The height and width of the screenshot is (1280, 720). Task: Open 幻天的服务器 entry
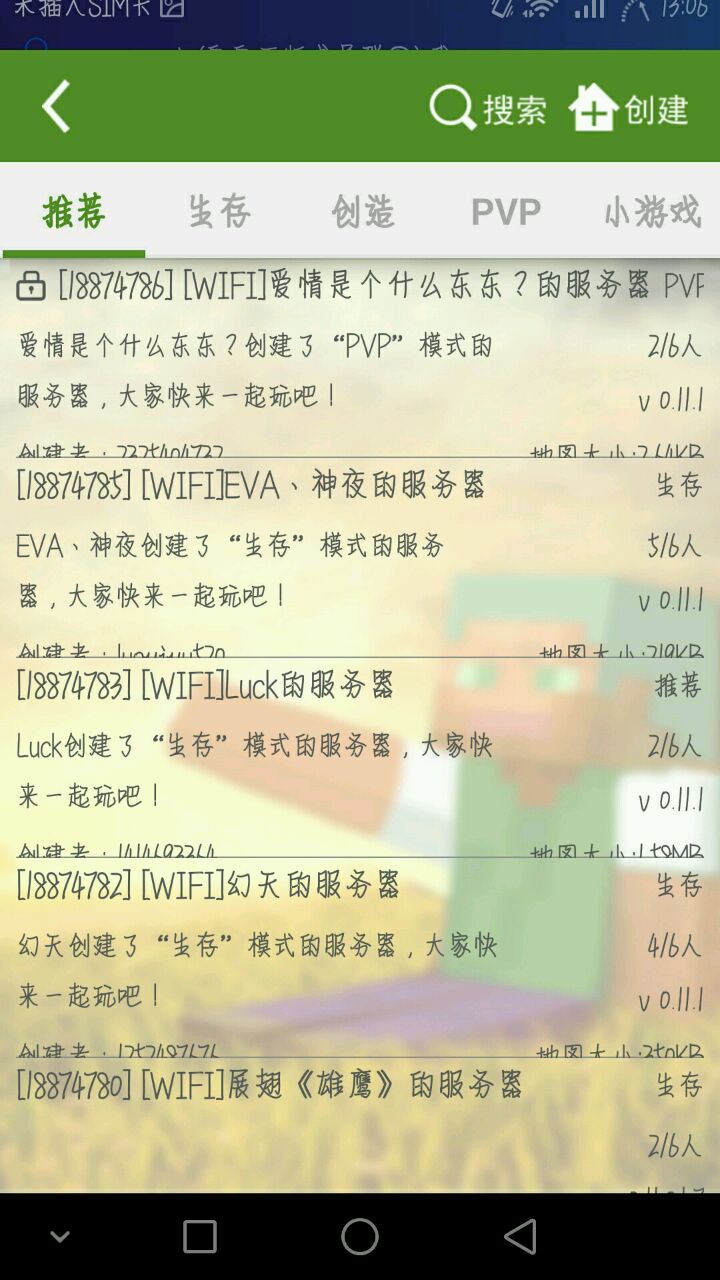coord(360,960)
